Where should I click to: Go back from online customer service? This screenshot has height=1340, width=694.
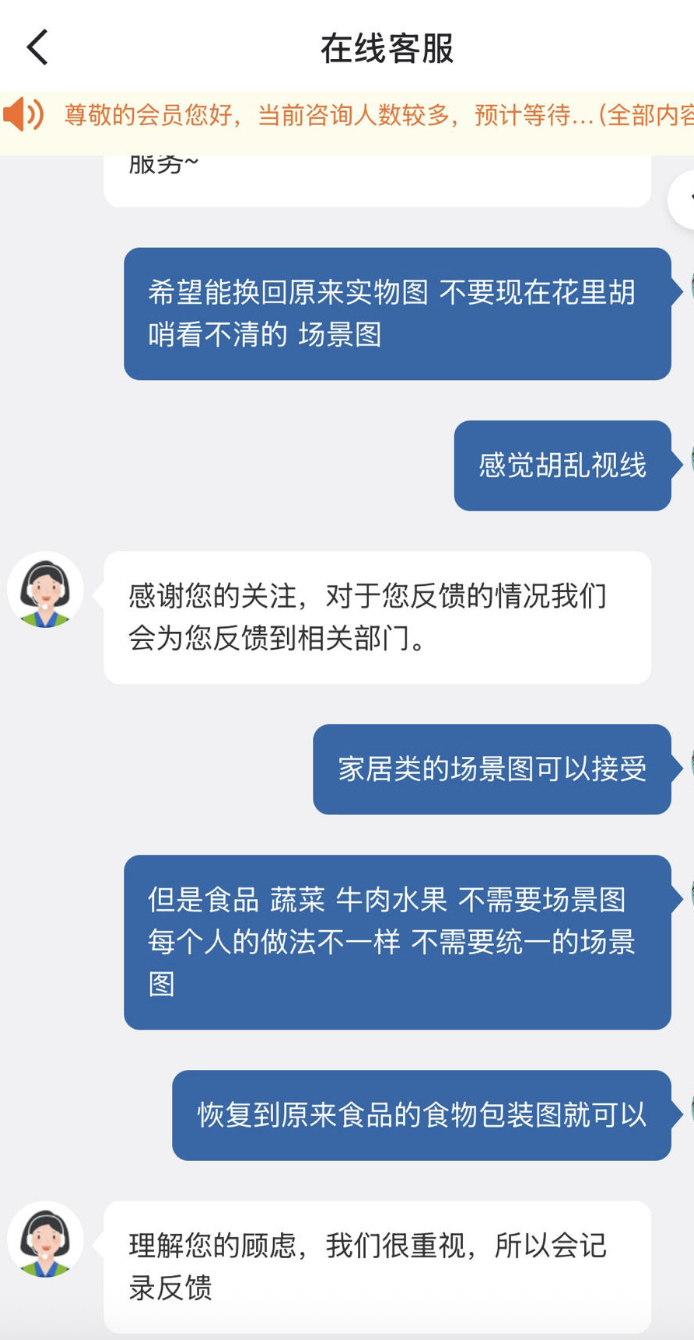38,47
